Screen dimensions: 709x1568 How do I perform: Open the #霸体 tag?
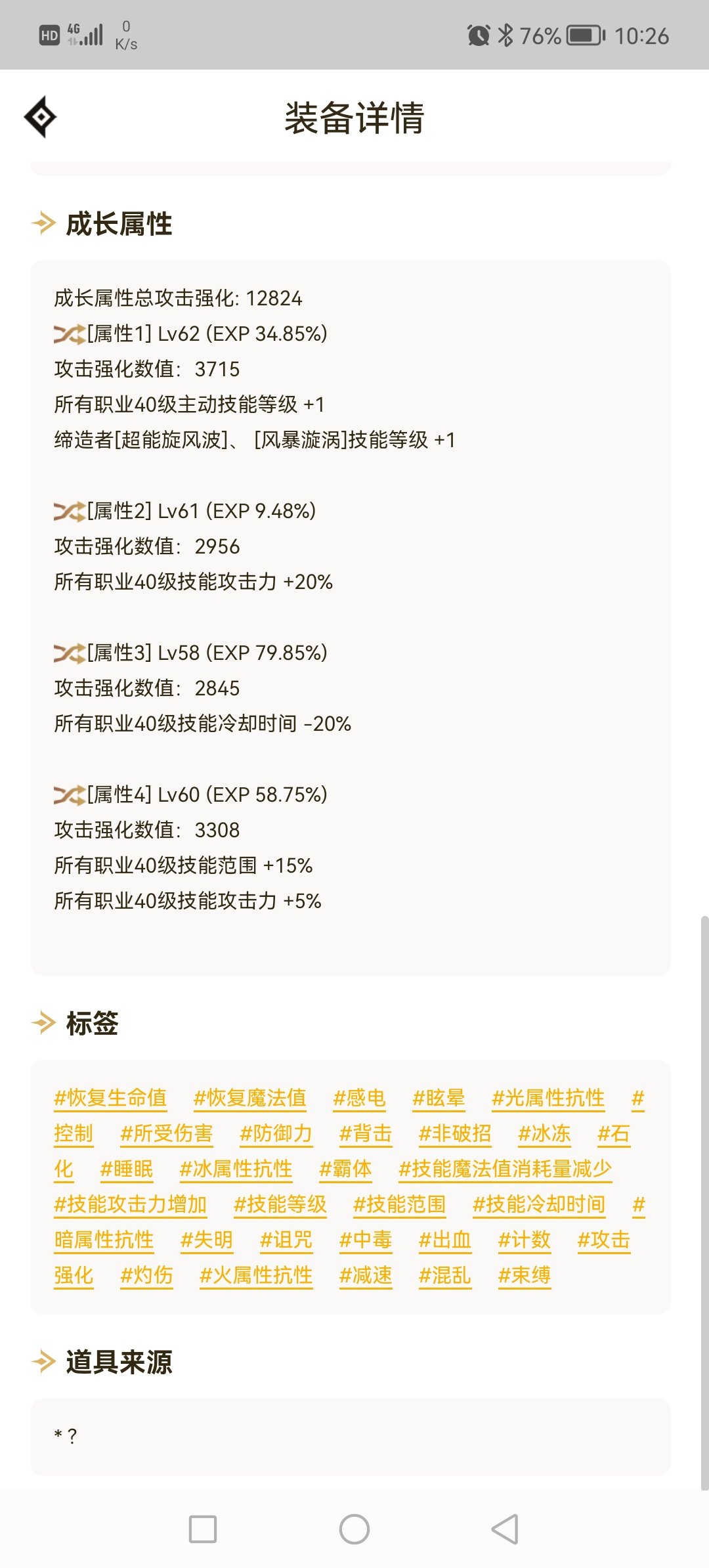tap(345, 1169)
